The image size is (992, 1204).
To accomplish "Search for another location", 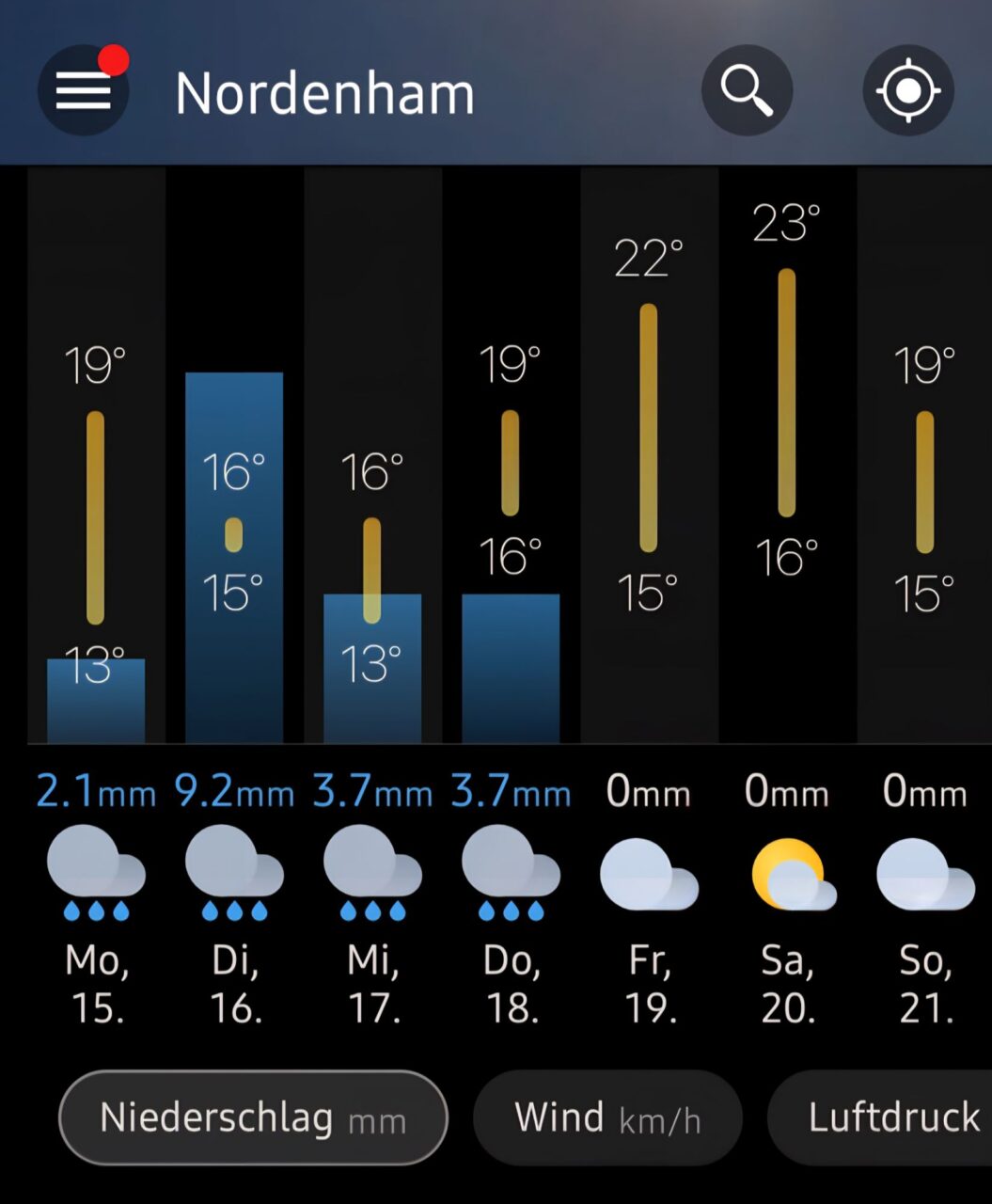I will click(747, 90).
